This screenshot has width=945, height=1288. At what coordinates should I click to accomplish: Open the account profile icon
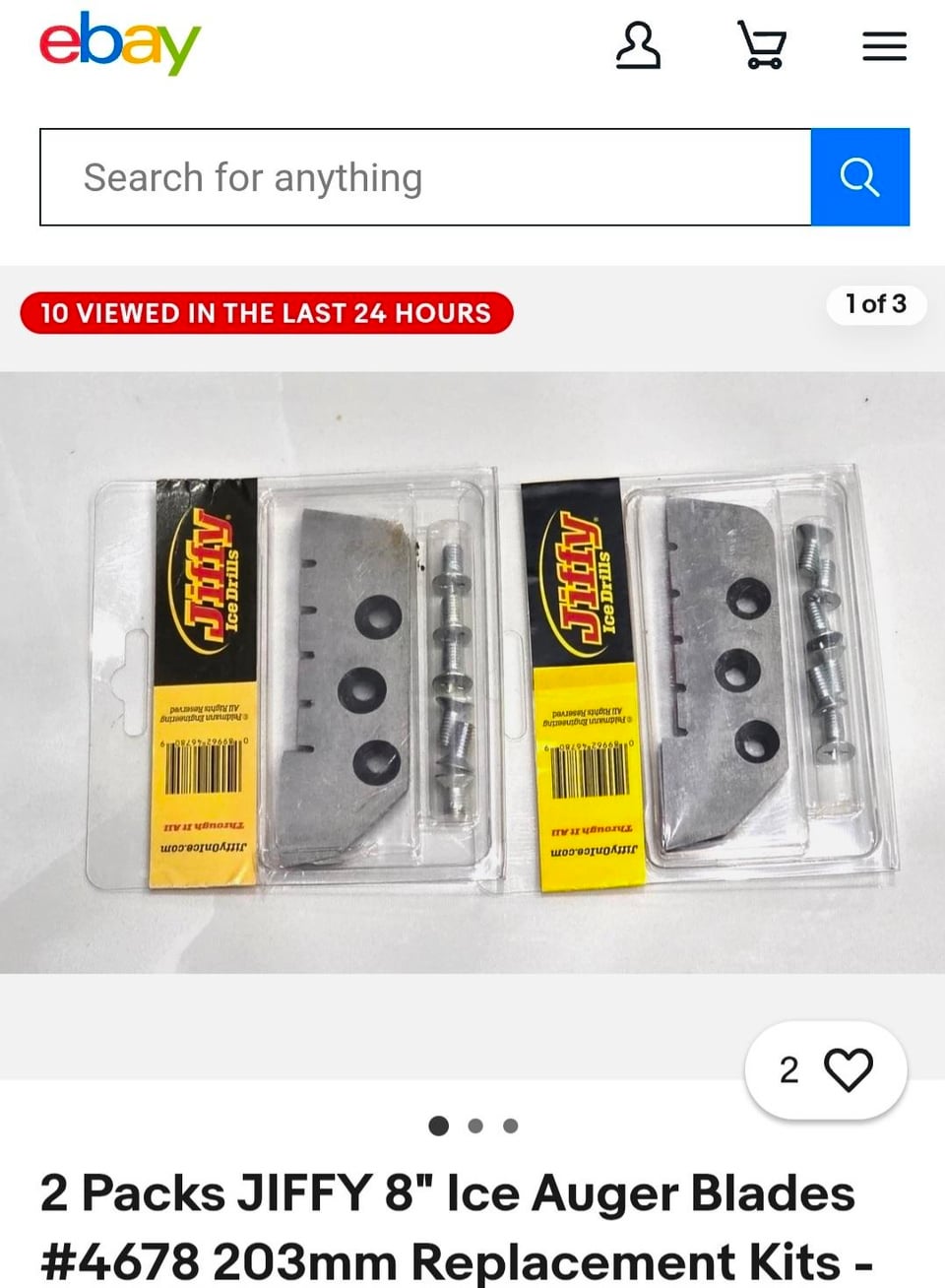[638, 45]
